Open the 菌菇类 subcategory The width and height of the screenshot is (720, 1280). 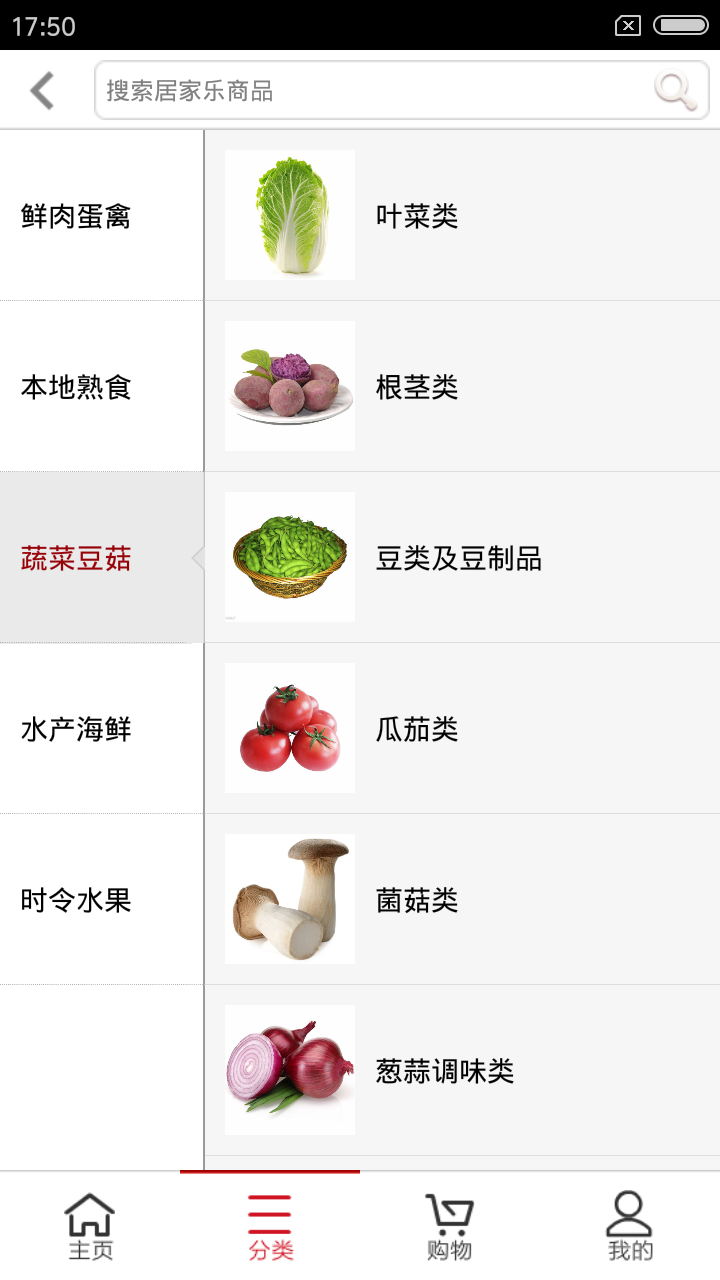point(462,900)
